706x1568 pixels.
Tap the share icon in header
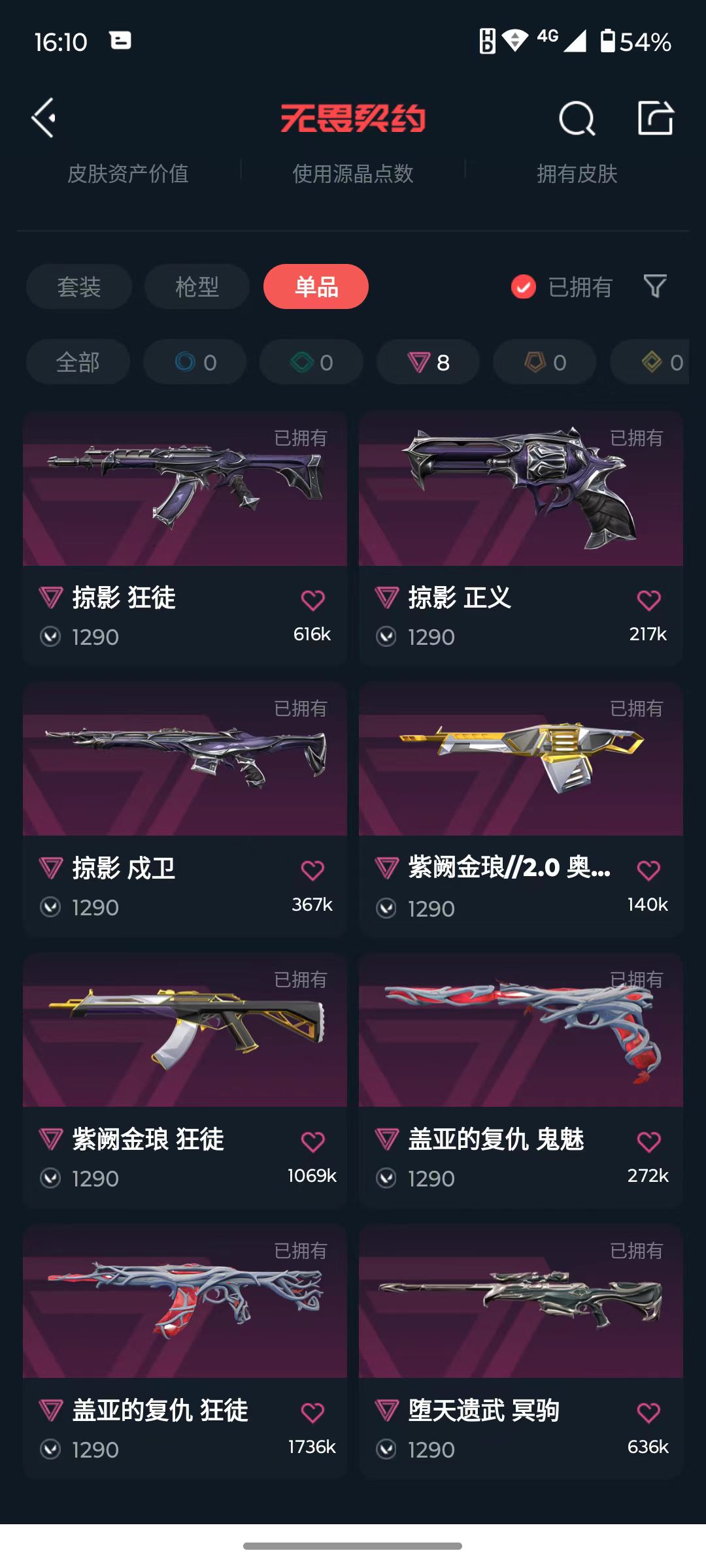point(656,118)
